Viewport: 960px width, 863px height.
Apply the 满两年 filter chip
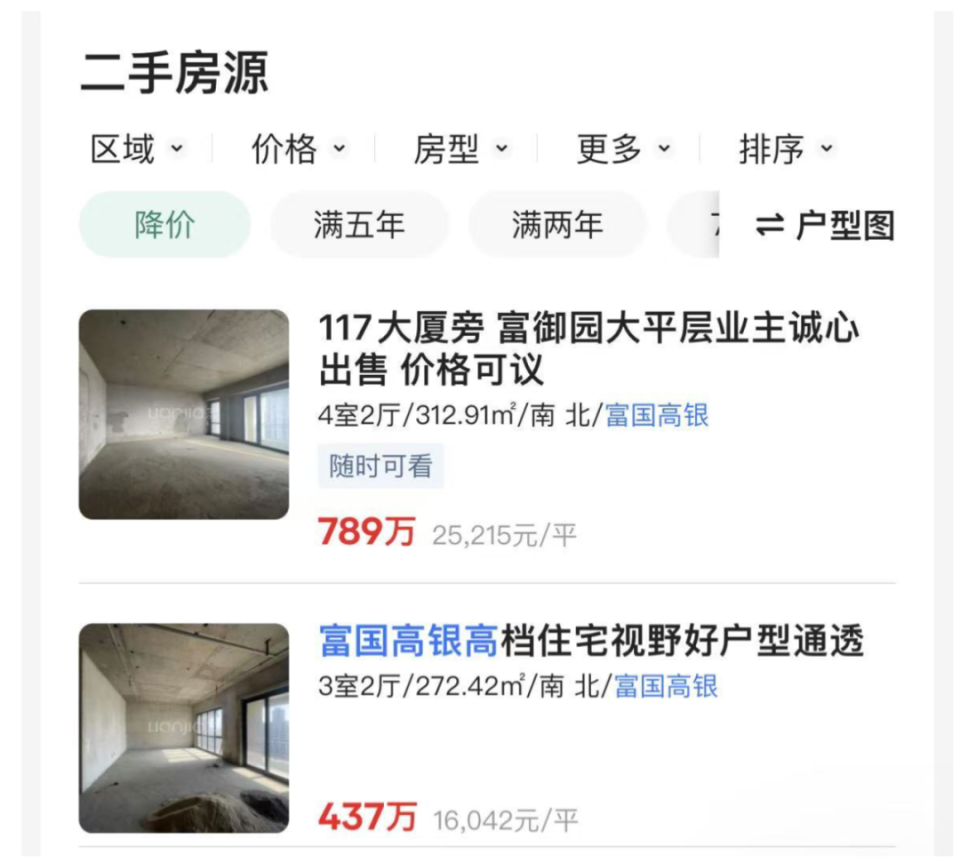(x=557, y=225)
